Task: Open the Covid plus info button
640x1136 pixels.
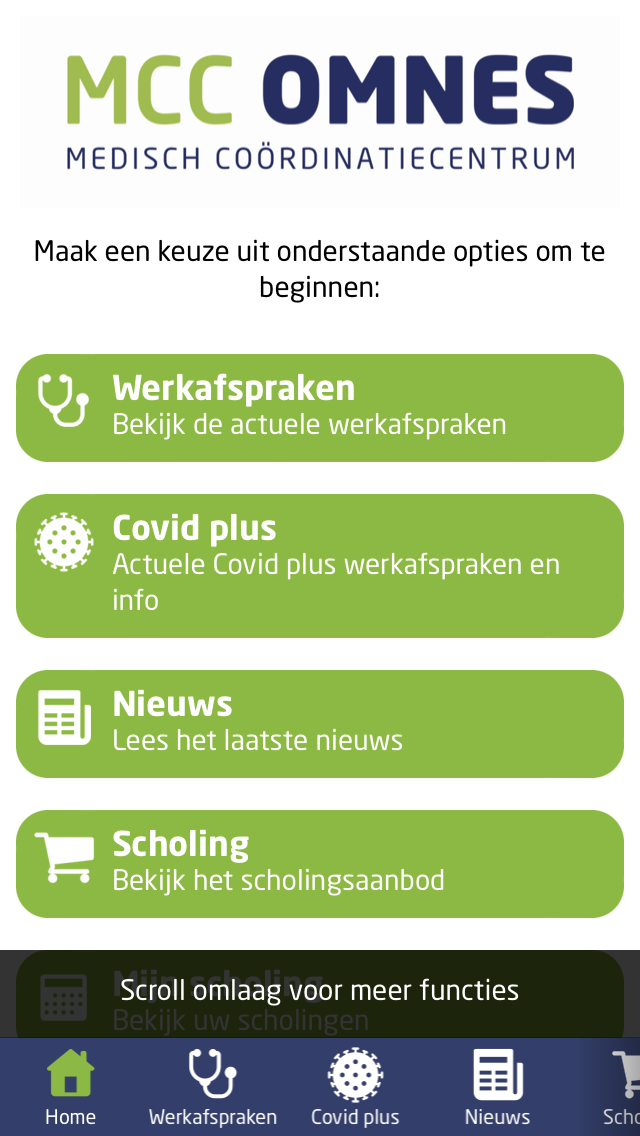Action: pos(320,566)
